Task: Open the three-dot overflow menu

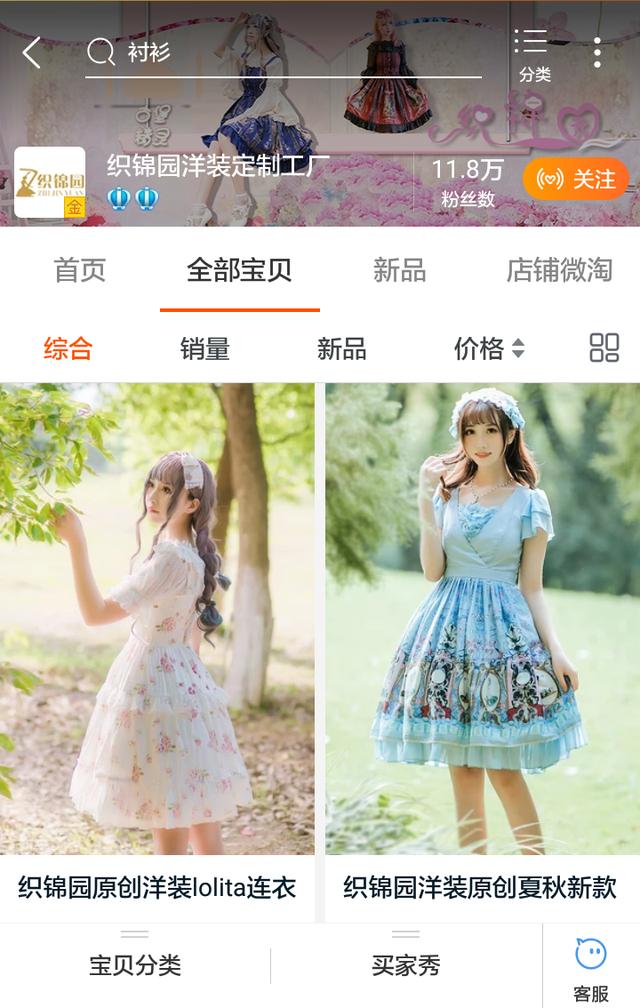Action: pyautogui.click(x=597, y=53)
